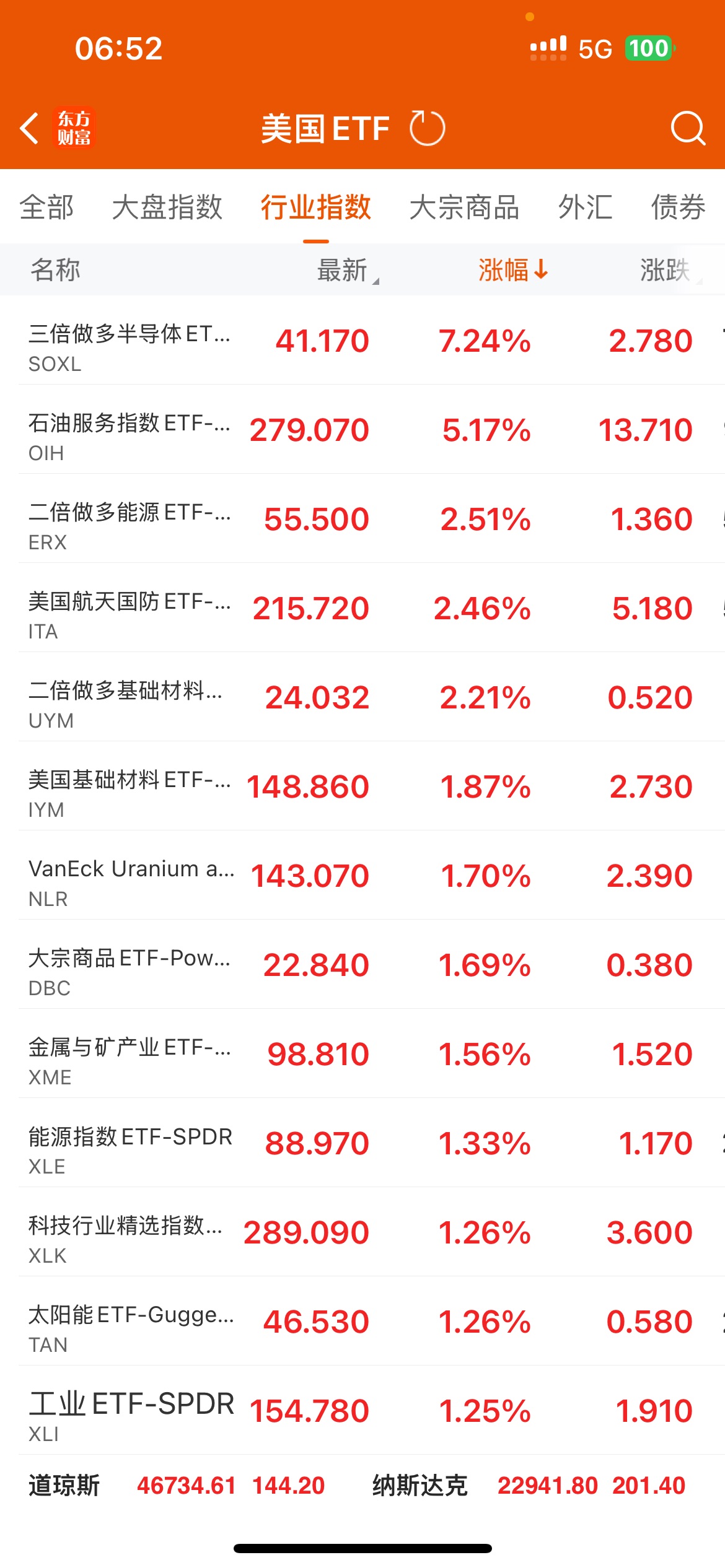Open the search magnifier icon
The width and height of the screenshot is (725, 1568).
(687, 129)
